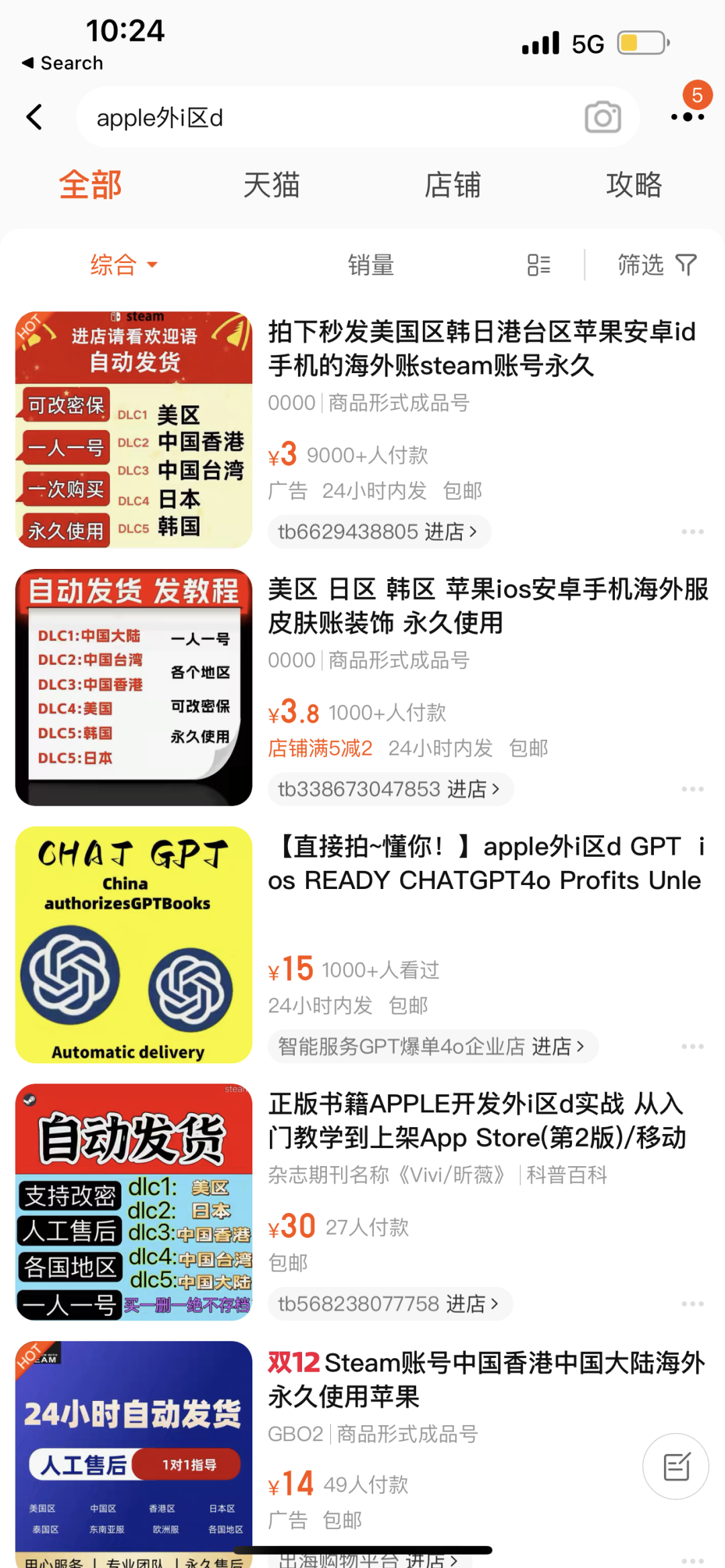The height and width of the screenshot is (1568, 725).
Task: Toggle the list/grid layout view
Action: [x=538, y=265]
